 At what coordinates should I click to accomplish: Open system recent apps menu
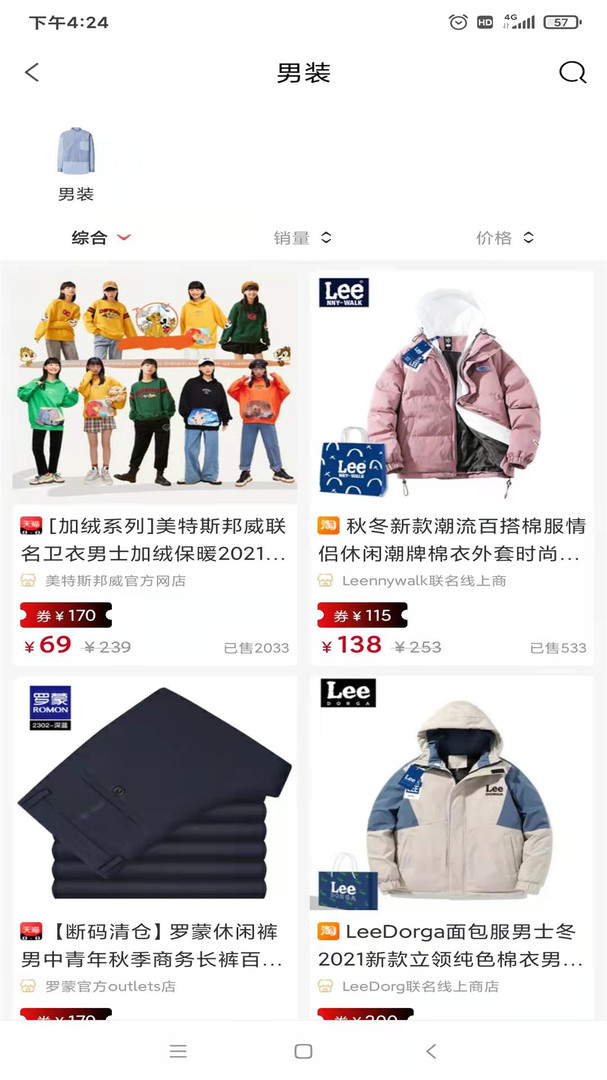coord(178,1051)
